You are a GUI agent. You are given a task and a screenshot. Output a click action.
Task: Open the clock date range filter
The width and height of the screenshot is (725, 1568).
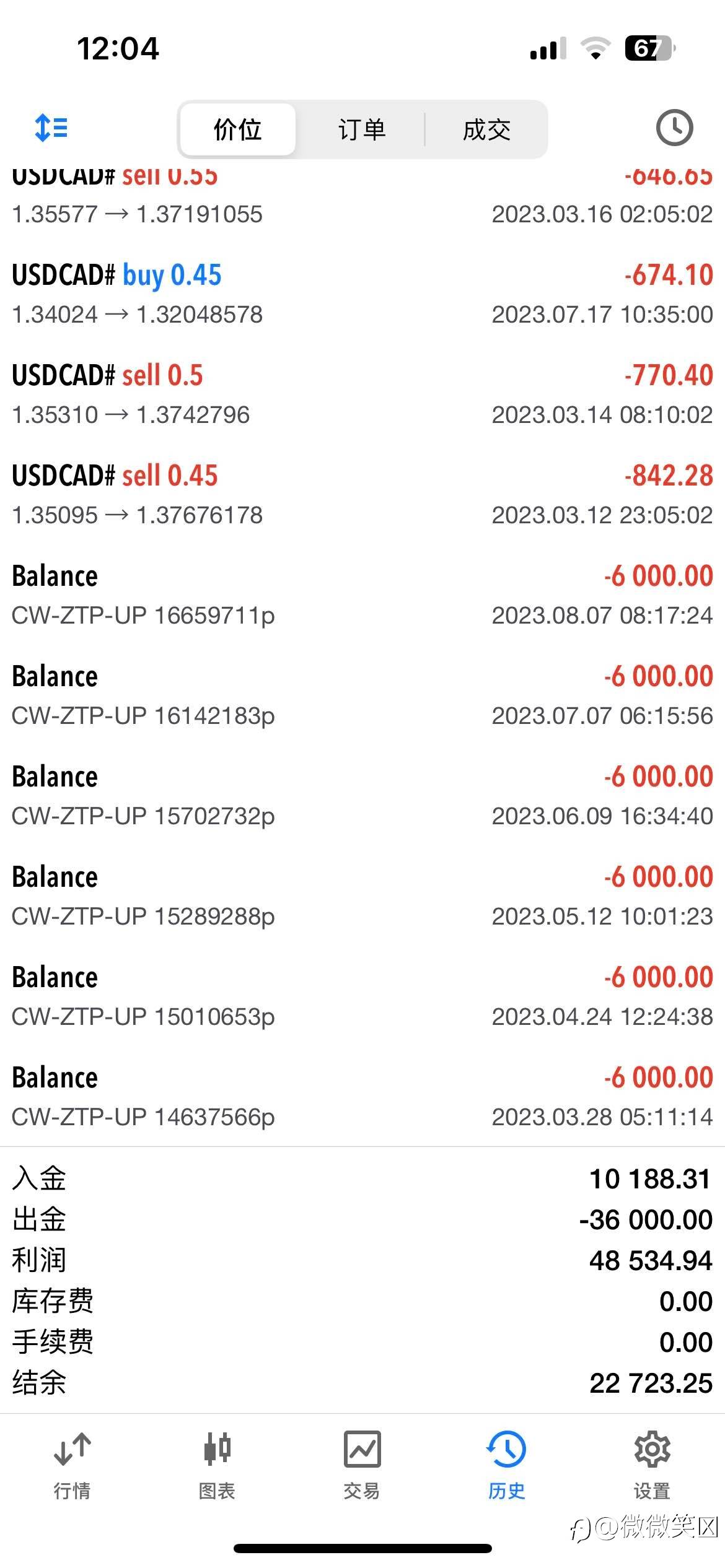[674, 128]
